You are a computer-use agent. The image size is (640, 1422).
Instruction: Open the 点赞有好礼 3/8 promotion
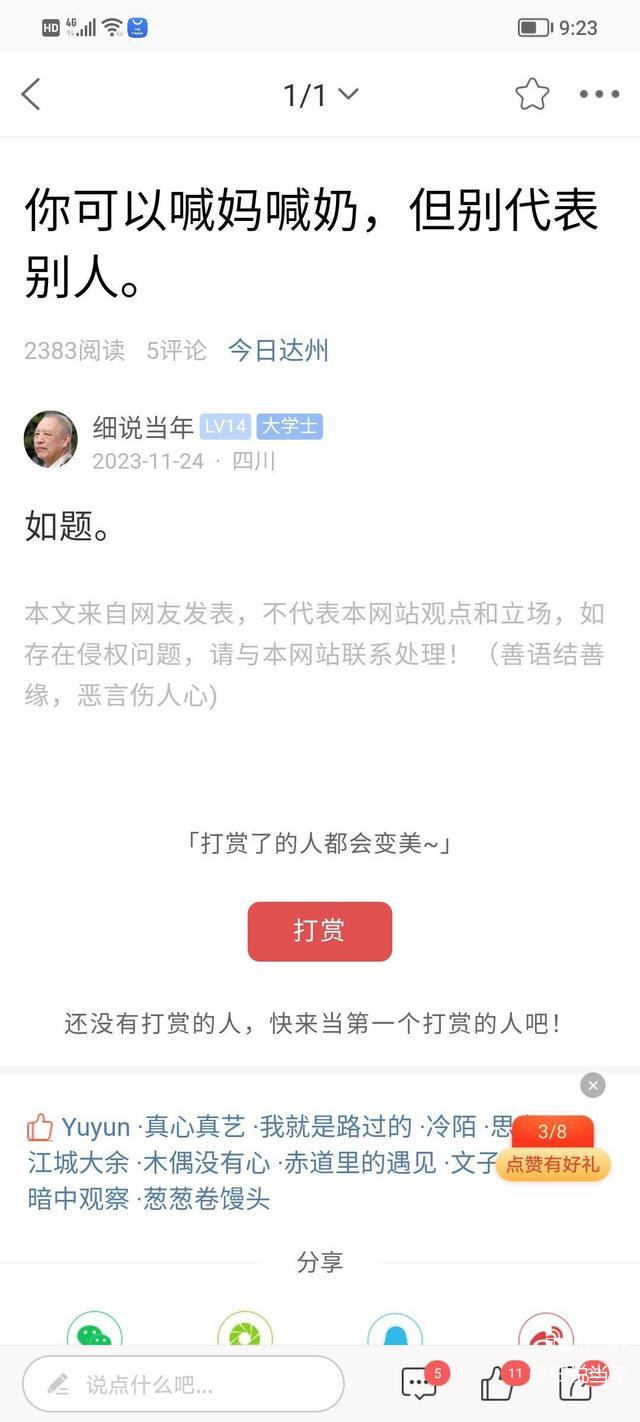pos(553,1150)
